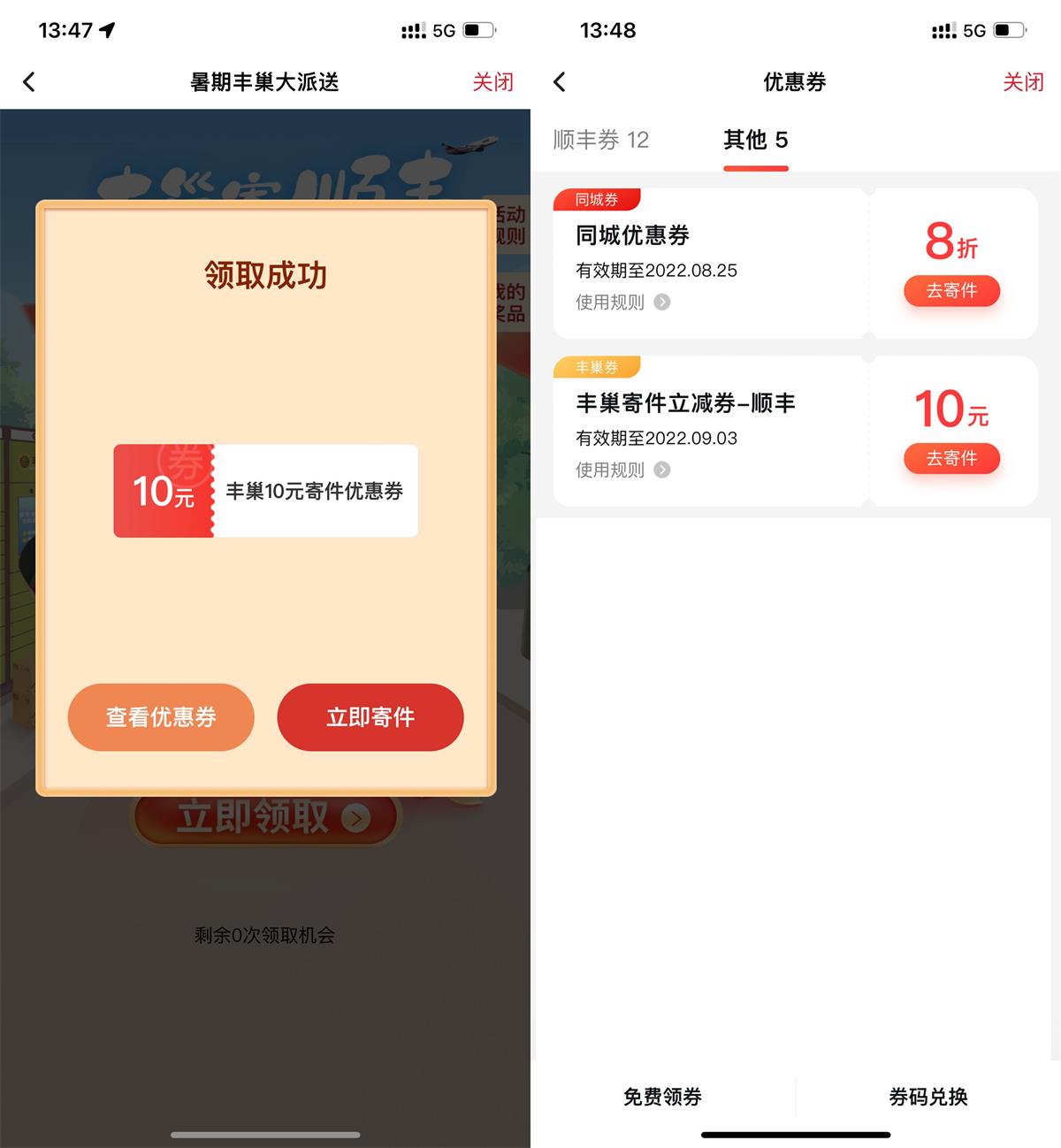Select the 其他 5 tab

tap(755, 140)
